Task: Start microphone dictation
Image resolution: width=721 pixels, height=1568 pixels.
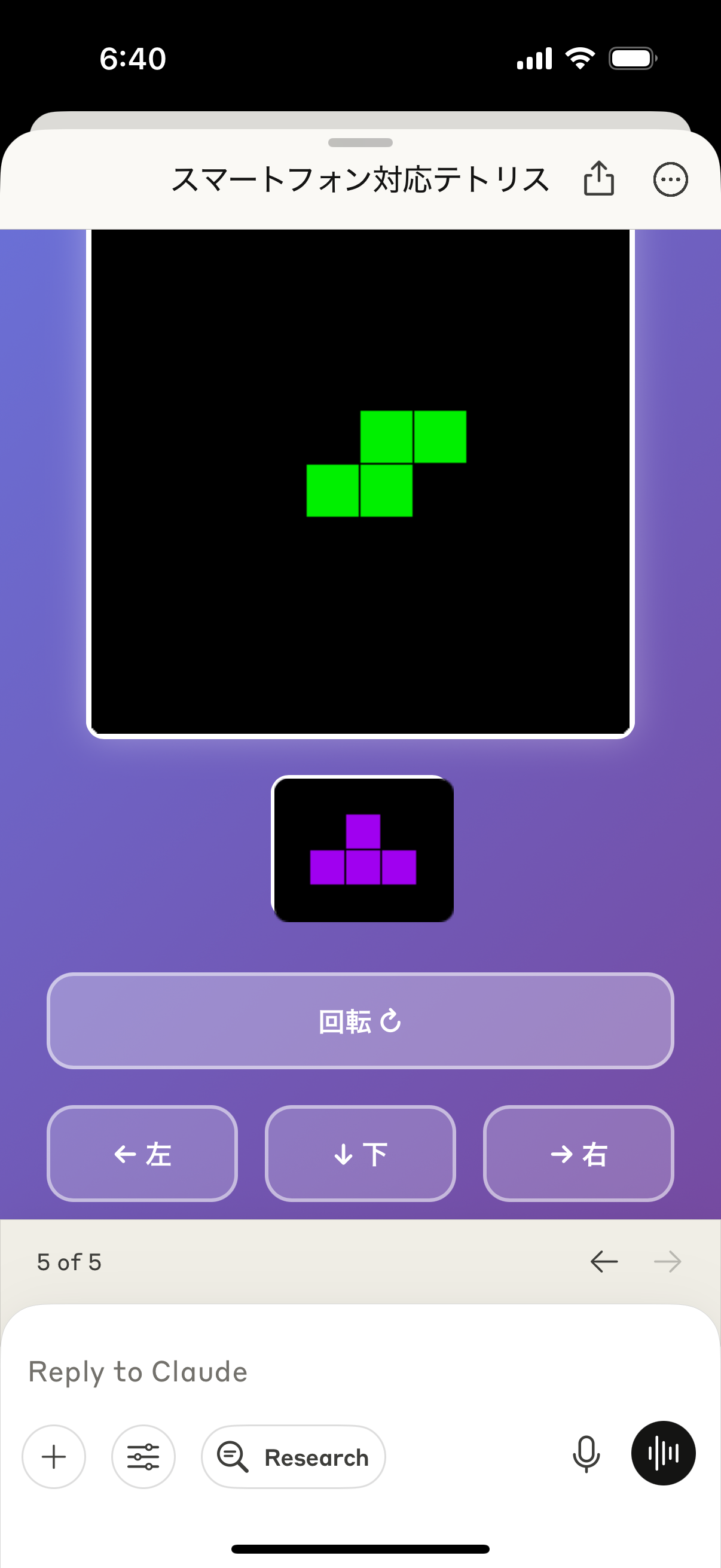Action: tap(586, 1454)
